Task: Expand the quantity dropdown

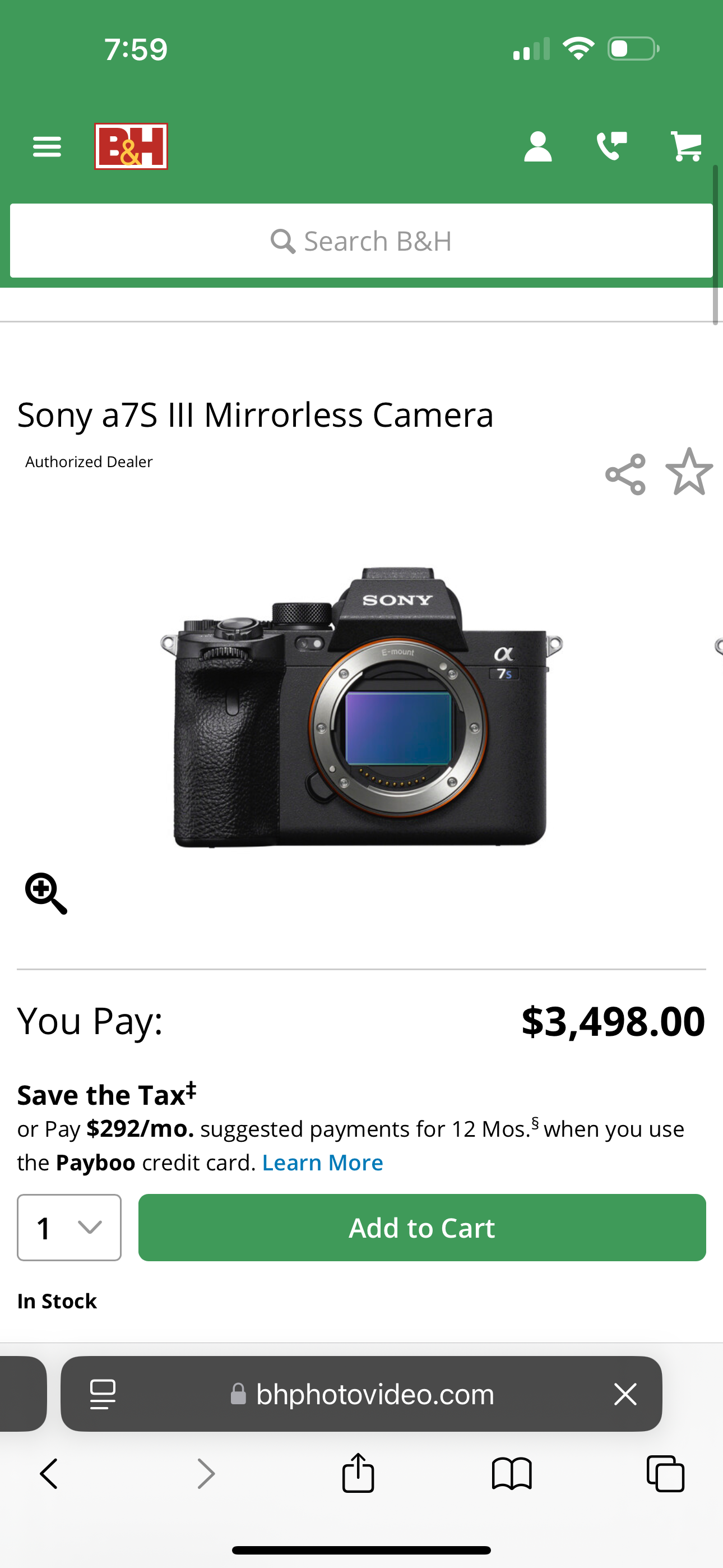Action: pos(69,1228)
